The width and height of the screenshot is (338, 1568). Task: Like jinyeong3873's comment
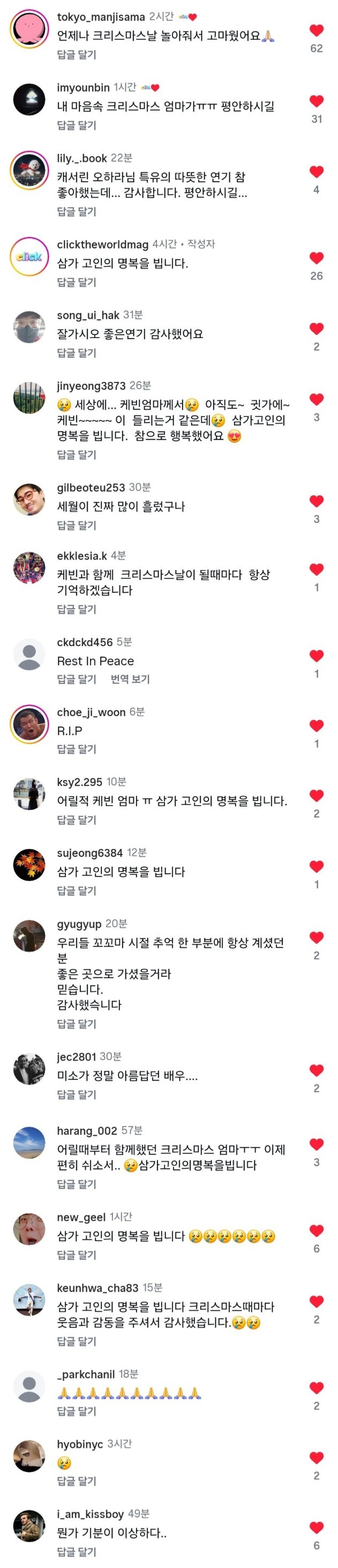316,400
